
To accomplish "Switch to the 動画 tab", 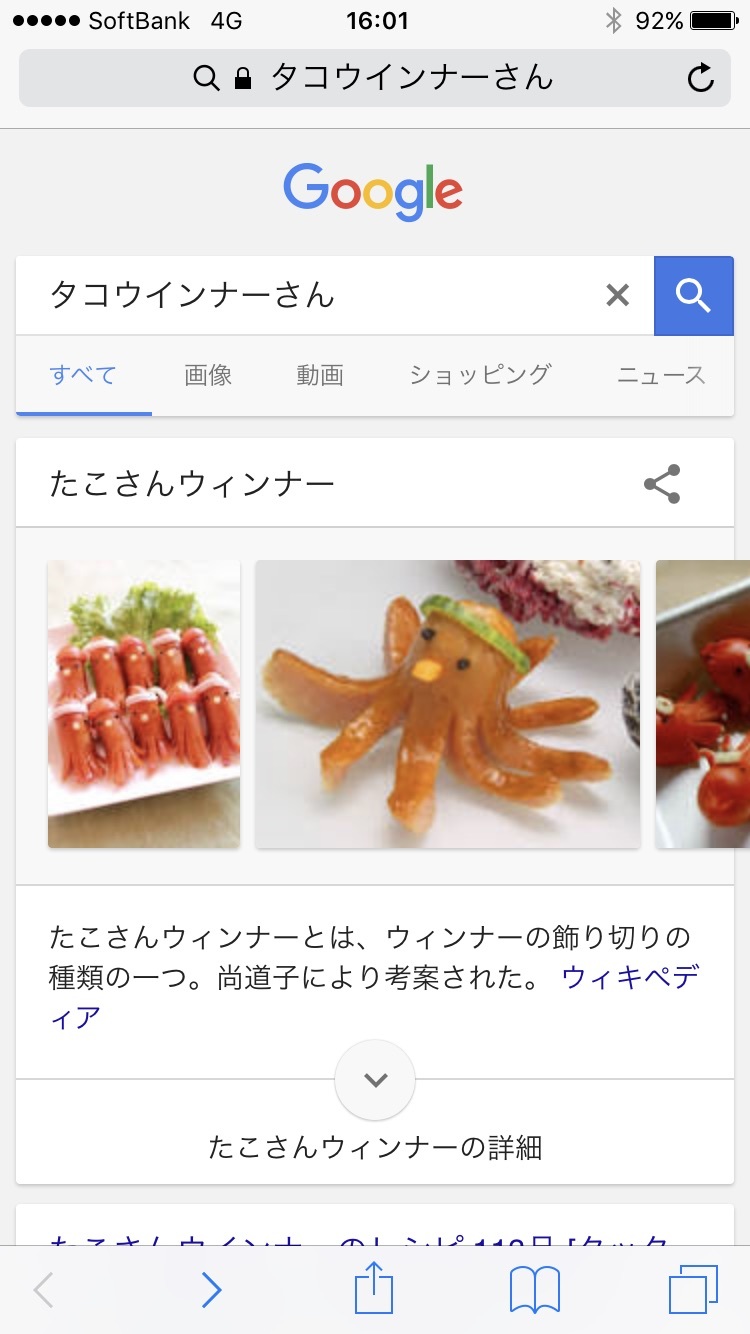I will 320,376.
